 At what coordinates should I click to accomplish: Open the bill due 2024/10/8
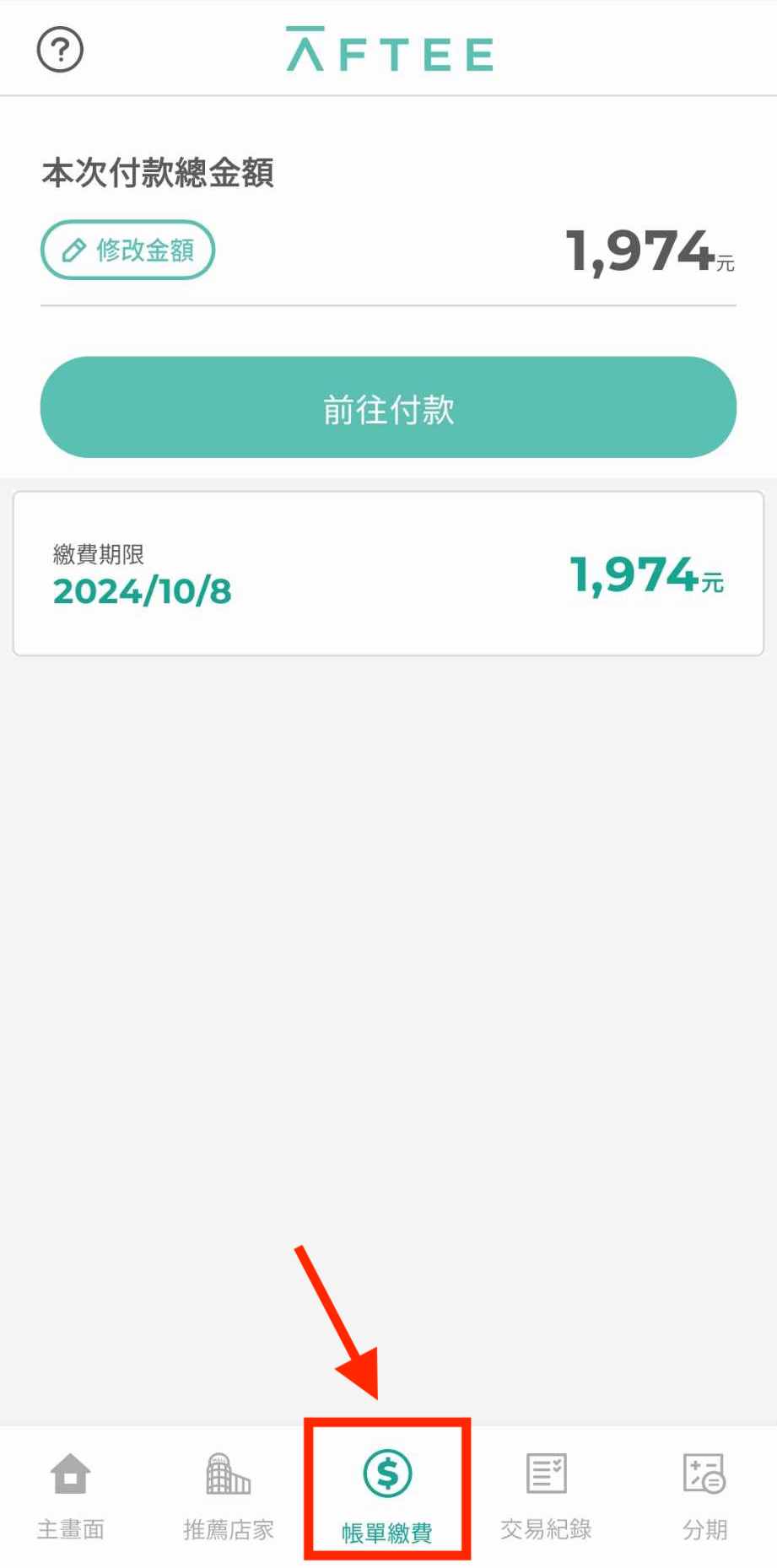tap(388, 574)
